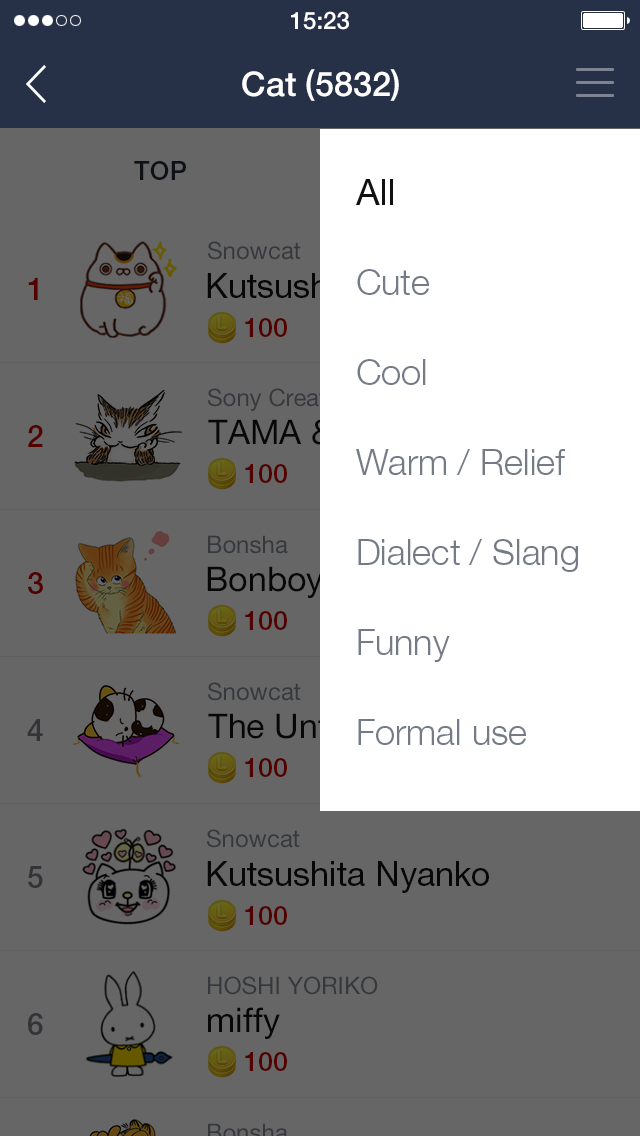Filter by Dialect / Slang
Viewport: 640px width, 1136px height.
[467, 553]
